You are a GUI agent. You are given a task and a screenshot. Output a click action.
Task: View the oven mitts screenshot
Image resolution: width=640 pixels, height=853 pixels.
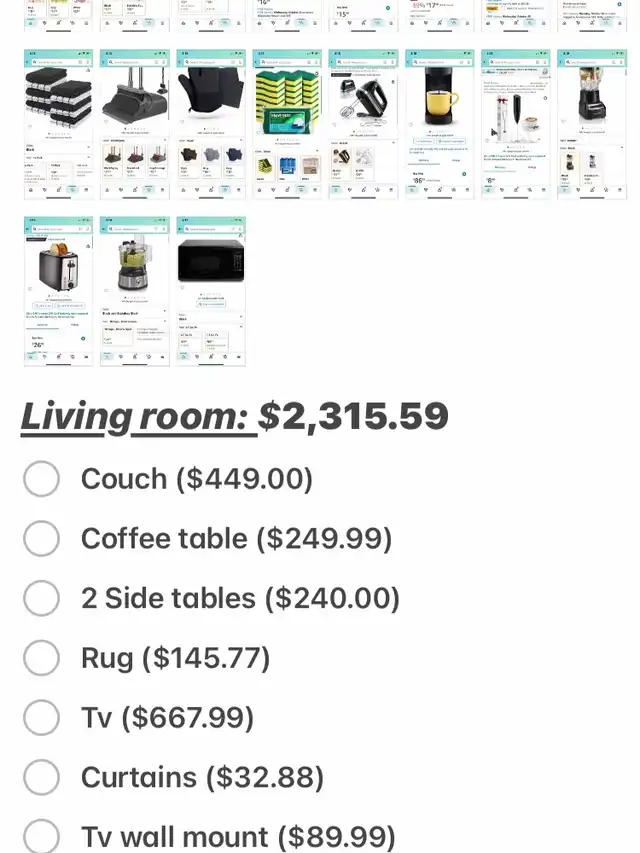click(211, 124)
